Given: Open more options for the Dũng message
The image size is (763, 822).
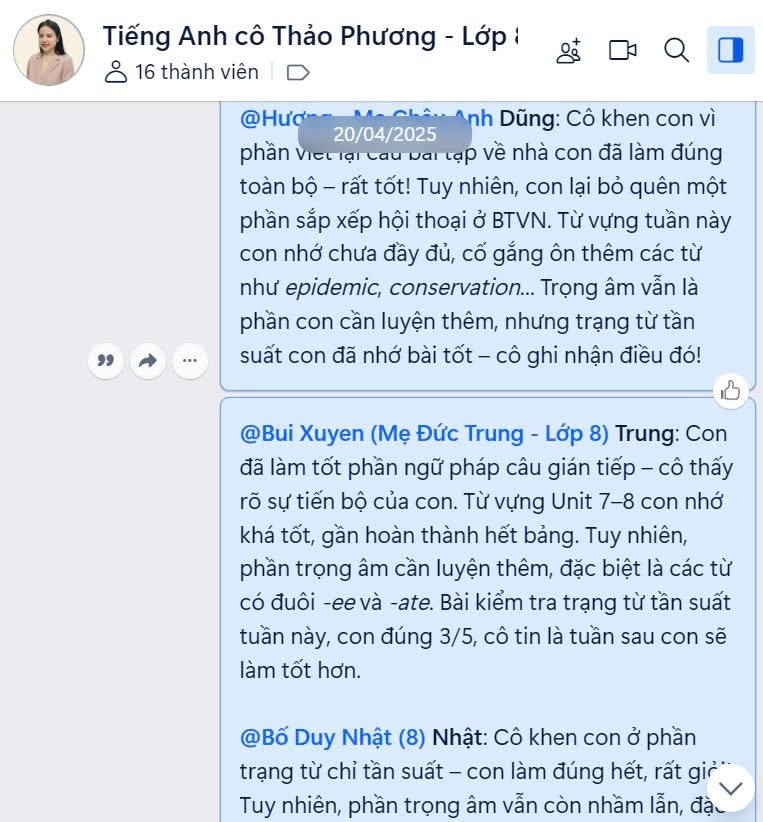Looking at the screenshot, I should (190, 361).
